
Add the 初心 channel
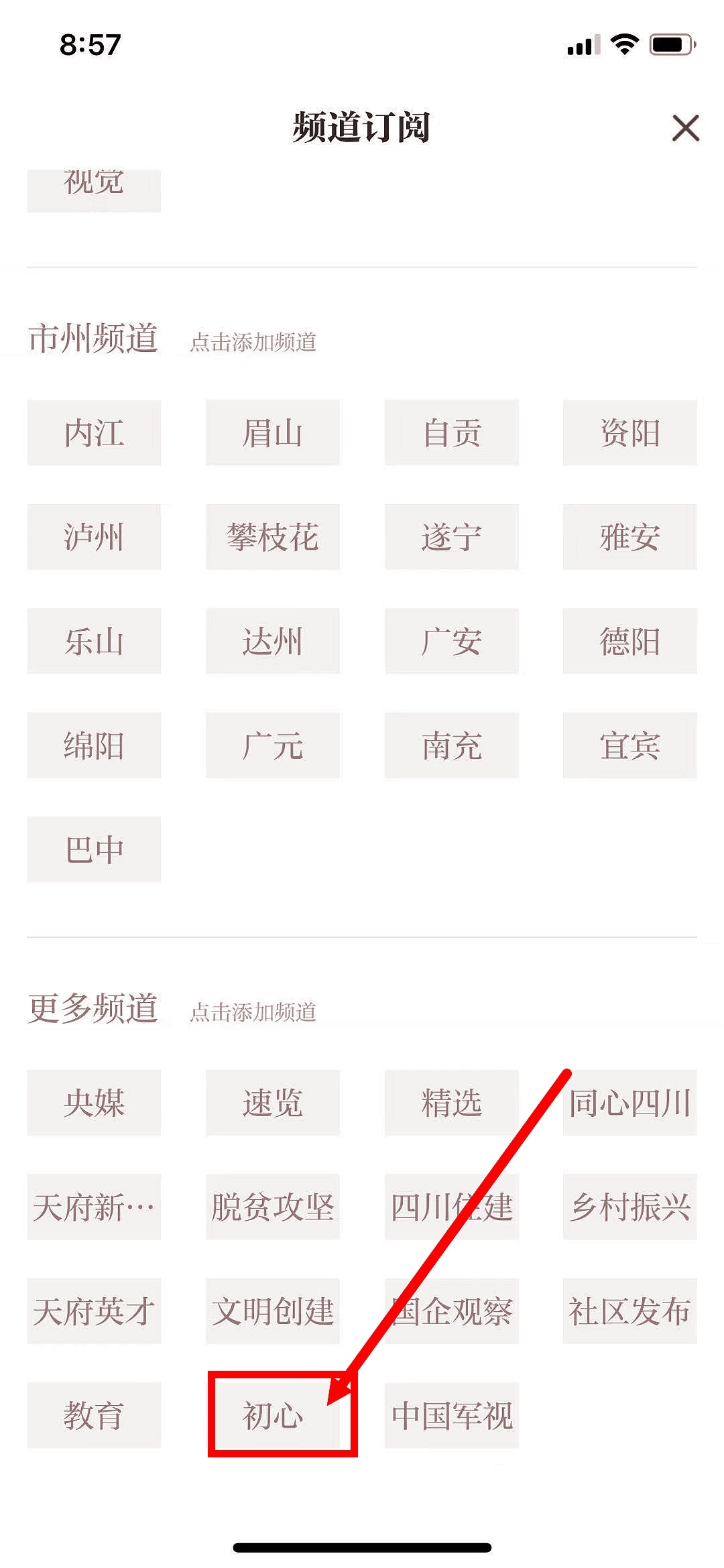pos(272,1415)
